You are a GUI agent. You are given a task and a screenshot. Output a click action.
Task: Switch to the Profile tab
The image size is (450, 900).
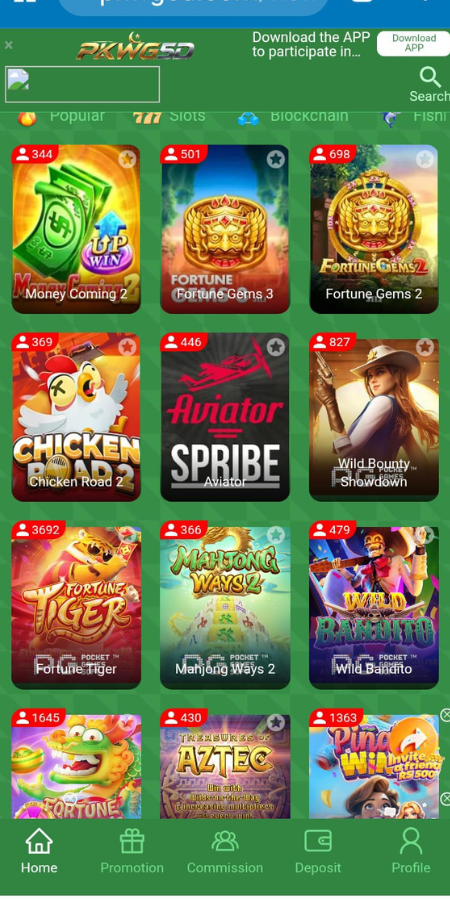[x=411, y=851]
